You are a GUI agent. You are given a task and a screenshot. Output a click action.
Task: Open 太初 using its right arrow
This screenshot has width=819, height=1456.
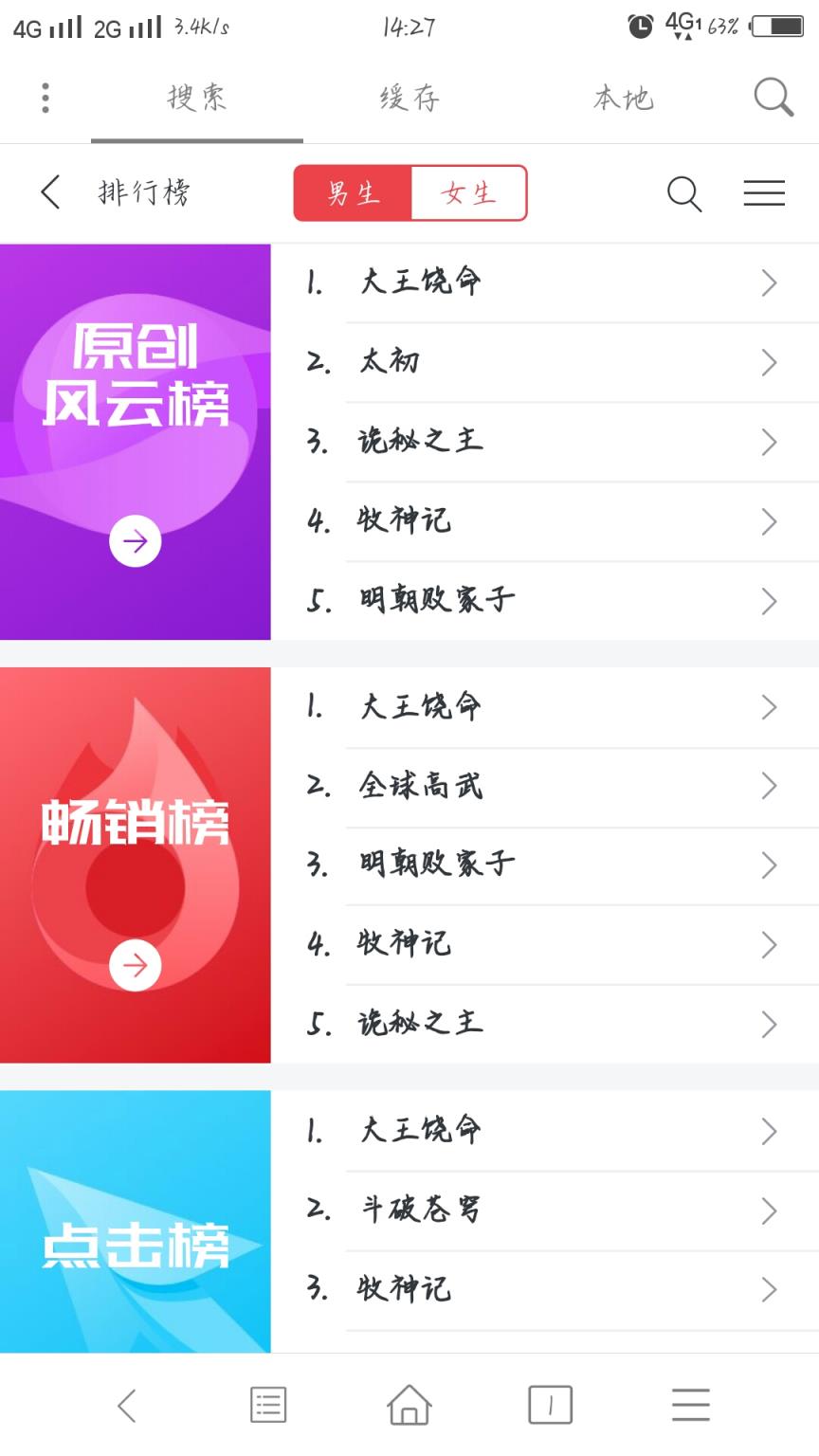point(770,362)
